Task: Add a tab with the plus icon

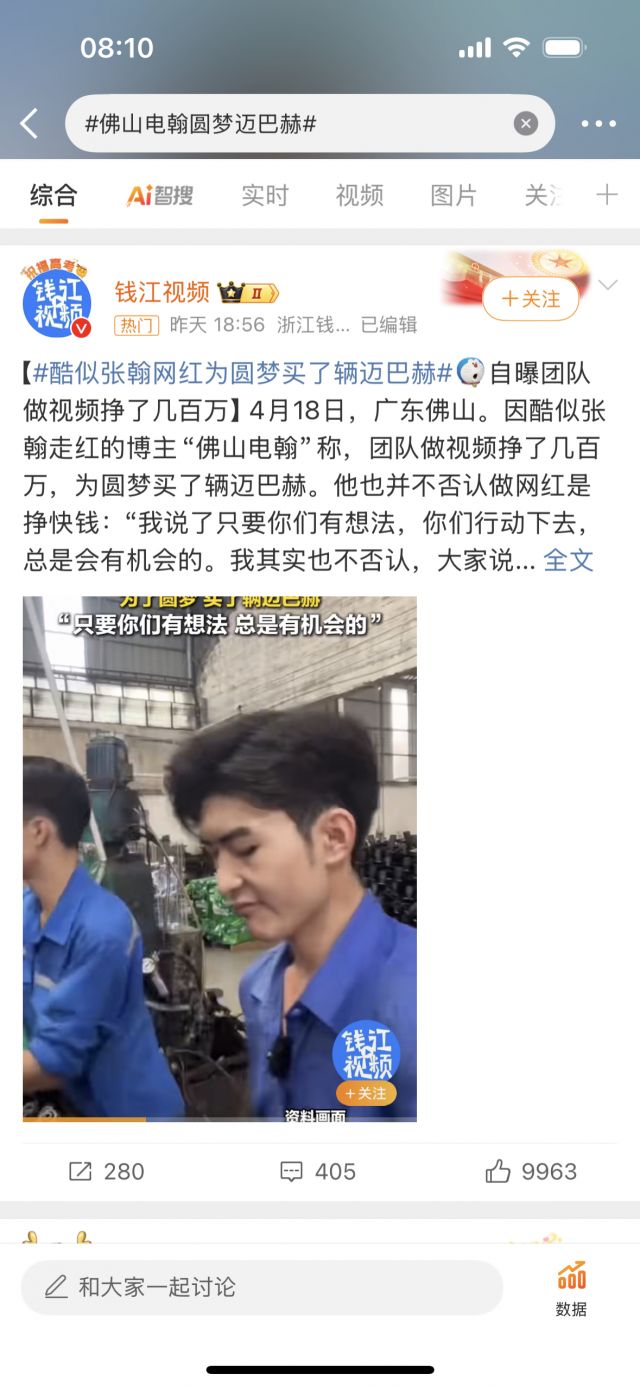Action: coord(607,195)
